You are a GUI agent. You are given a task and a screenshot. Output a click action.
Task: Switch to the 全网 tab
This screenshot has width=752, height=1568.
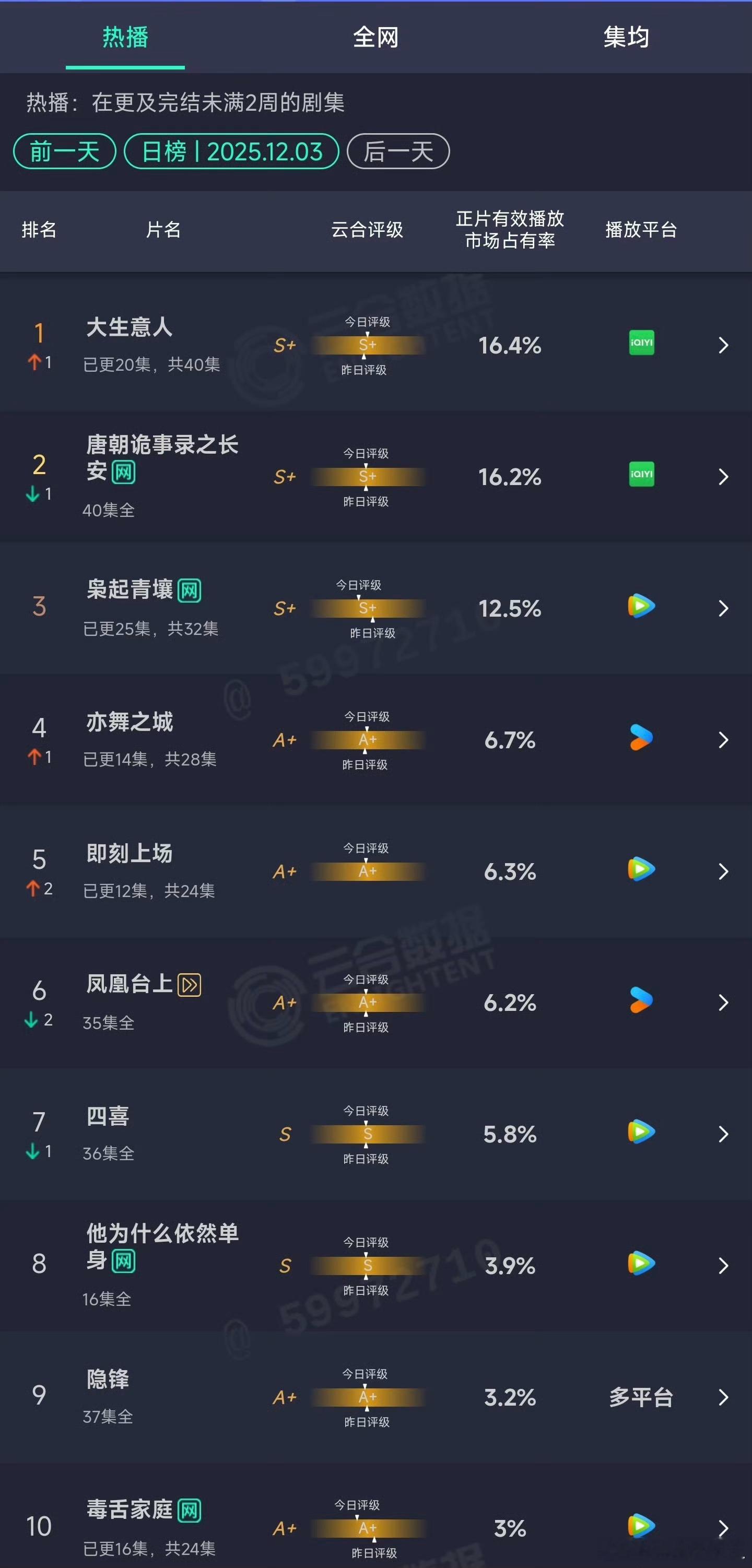pos(374,37)
